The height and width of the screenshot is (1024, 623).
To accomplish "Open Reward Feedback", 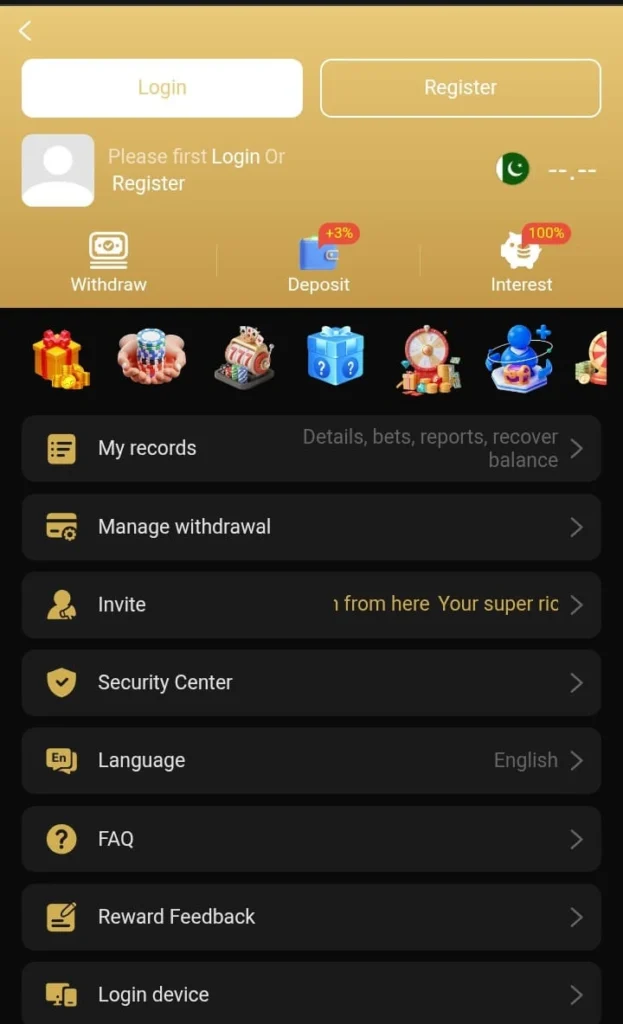I will (311, 917).
